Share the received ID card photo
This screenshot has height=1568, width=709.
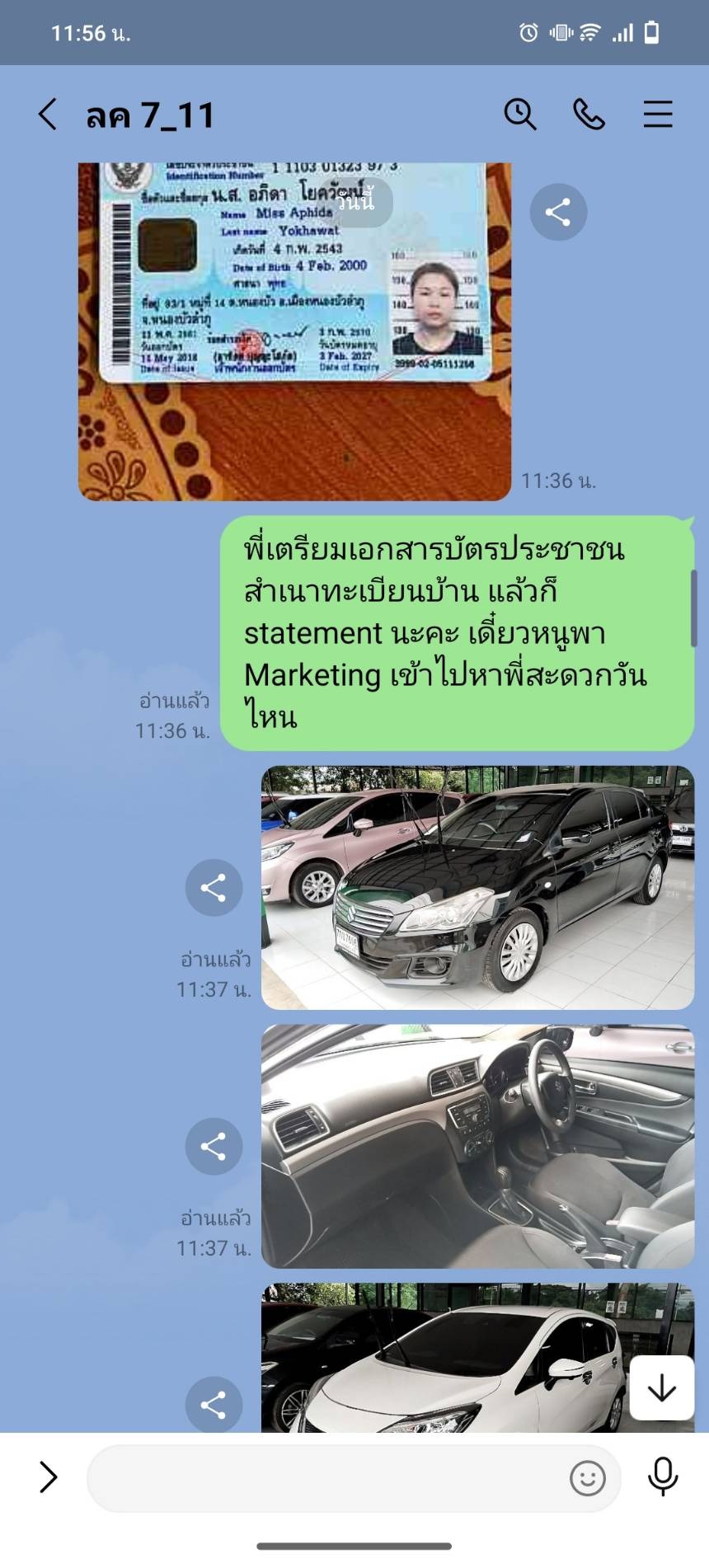click(558, 213)
